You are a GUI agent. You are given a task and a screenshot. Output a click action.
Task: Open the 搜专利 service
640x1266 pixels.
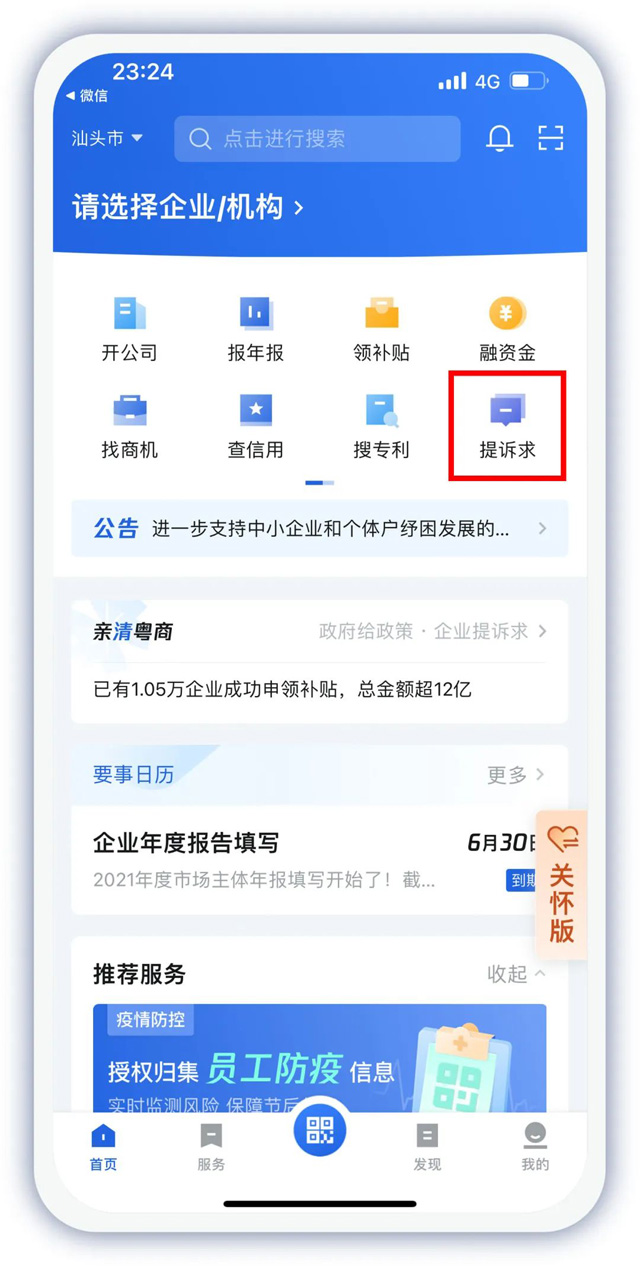tap(381, 426)
